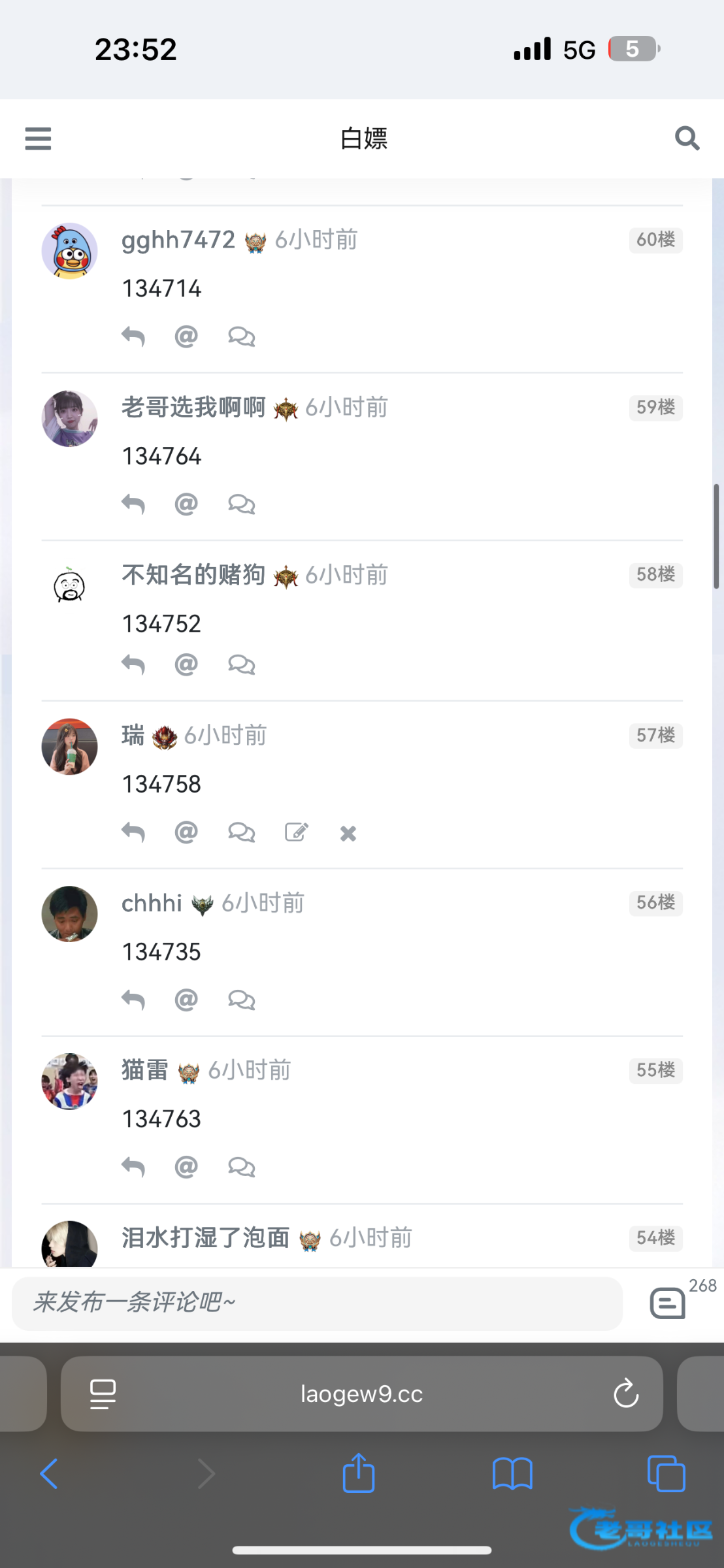Image resolution: width=724 pixels, height=1568 pixels.
Task: Reply to chhhi's comment
Action: 133,1000
